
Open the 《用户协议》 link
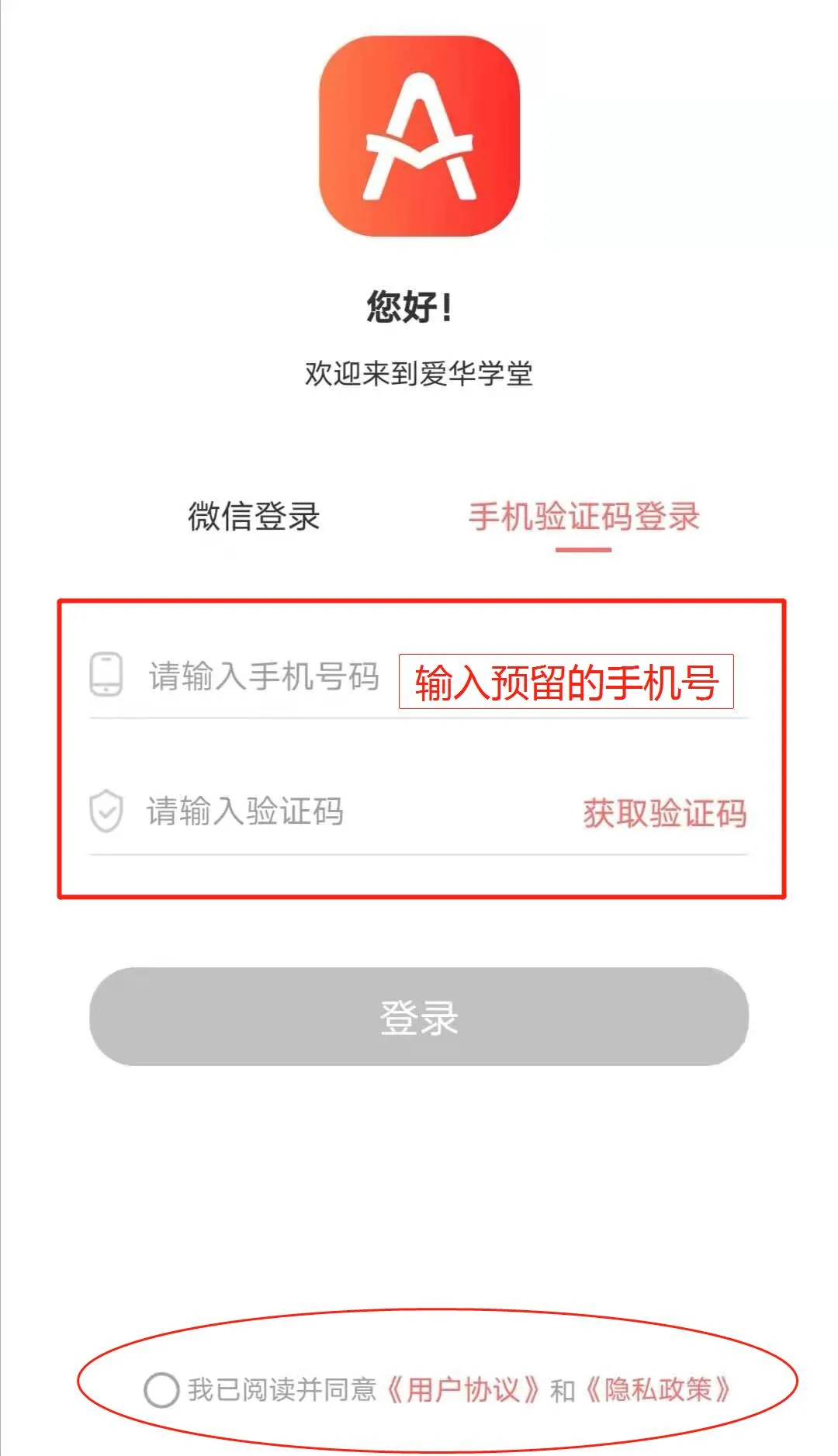462,1390
